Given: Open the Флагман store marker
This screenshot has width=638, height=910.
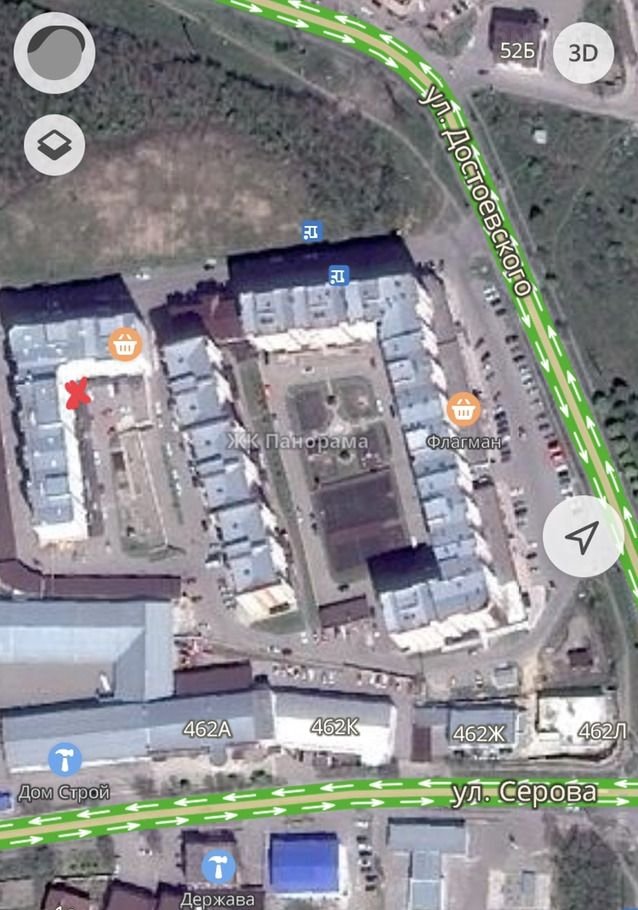Looking at the screenshot, I should 463,408.
